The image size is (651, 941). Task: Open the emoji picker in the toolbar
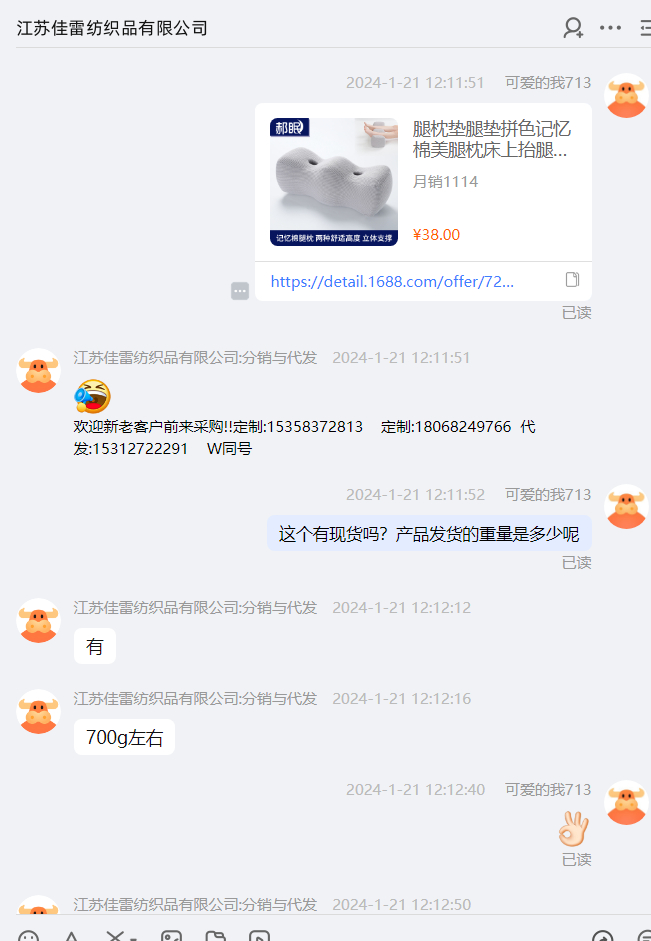[29, 937]
